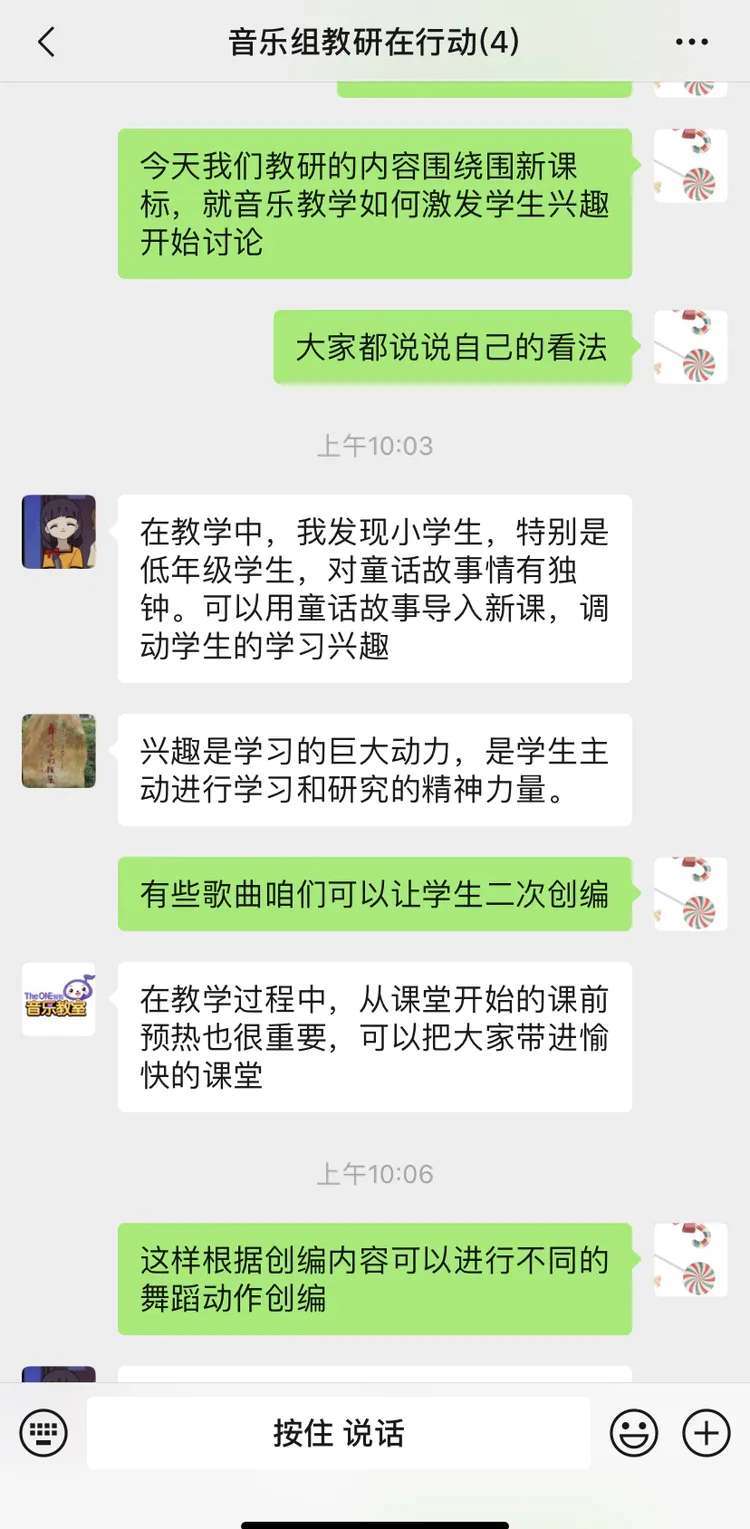
Task: Tap the 音乐教室 member avatar
Action: [57, 1000]
